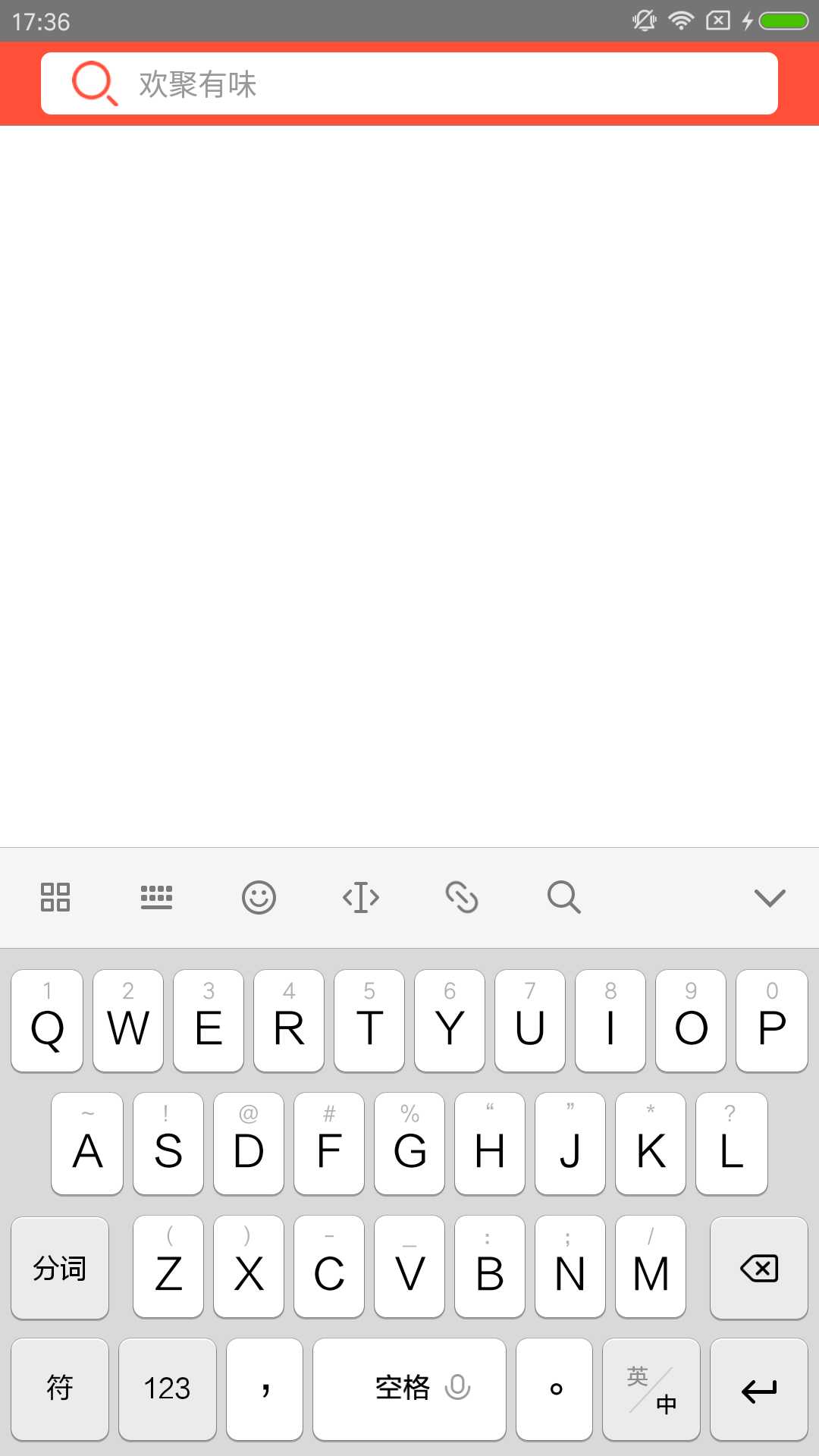Hide the keyboard with down chevron
Image resolution: width=819 pixels, height=1456 pixels.
(770, 897)
